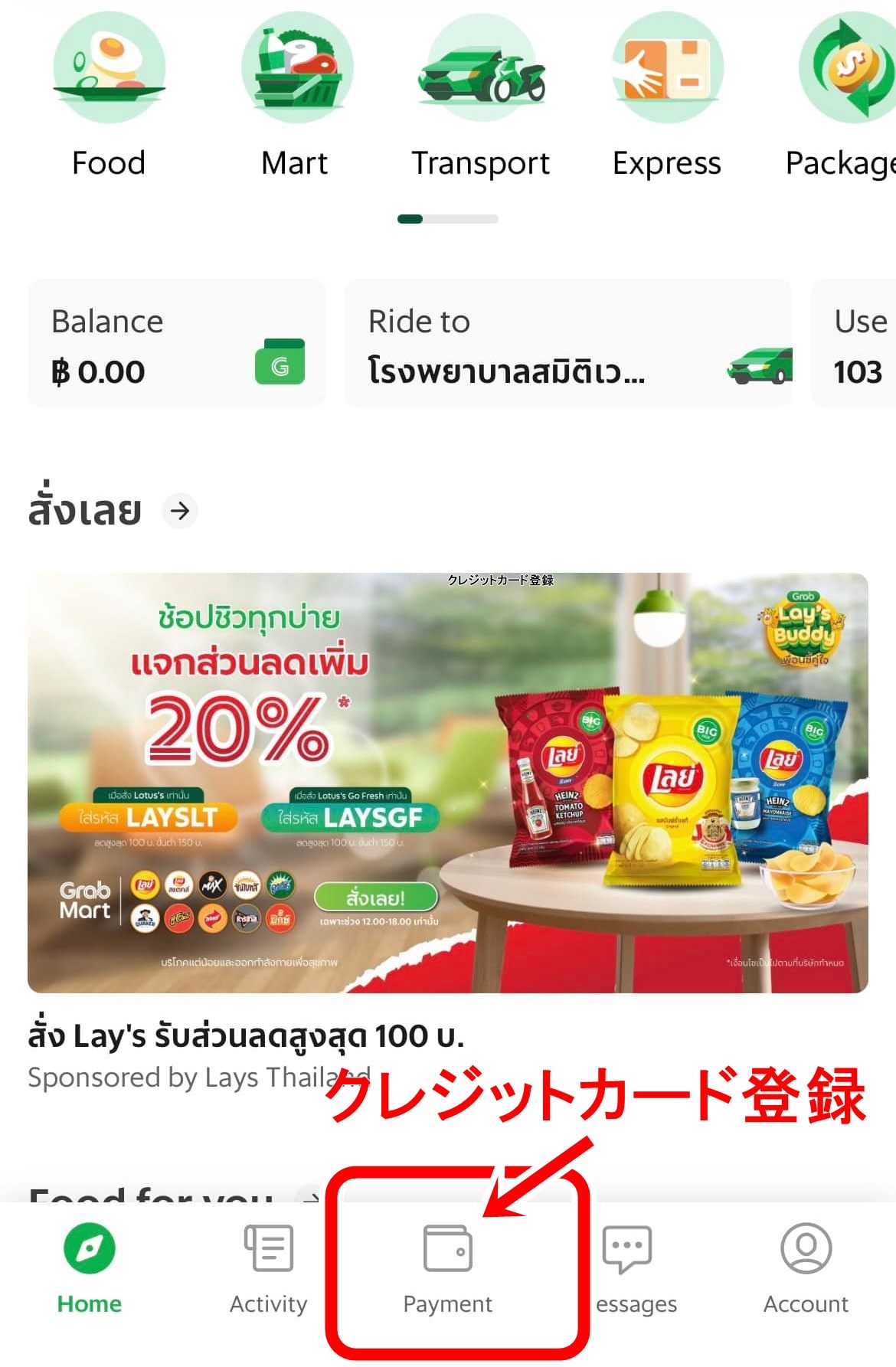Open the Lay's 20% discount banner
Screen dimensions: 896x1367
point(448,782)
